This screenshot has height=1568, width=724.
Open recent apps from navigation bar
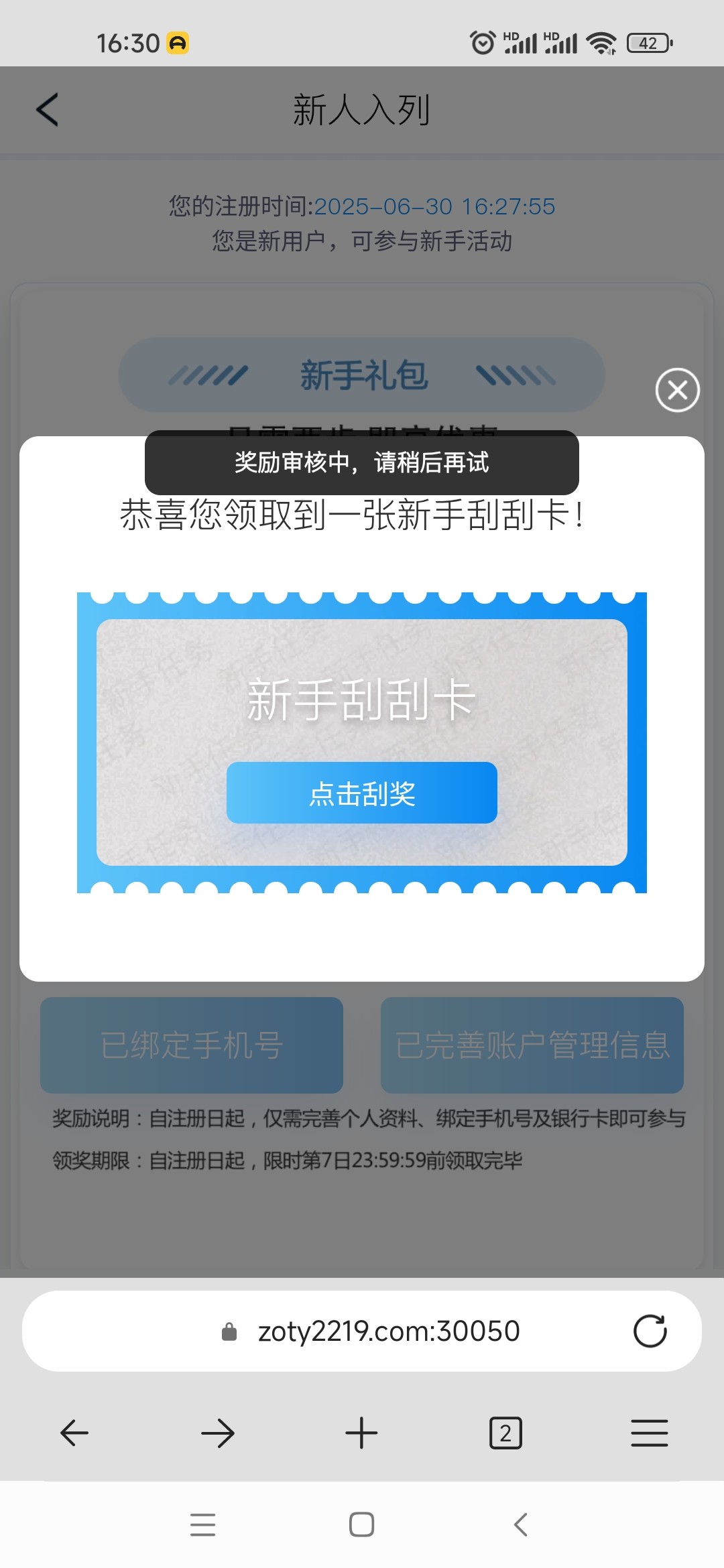point(202,1524)
